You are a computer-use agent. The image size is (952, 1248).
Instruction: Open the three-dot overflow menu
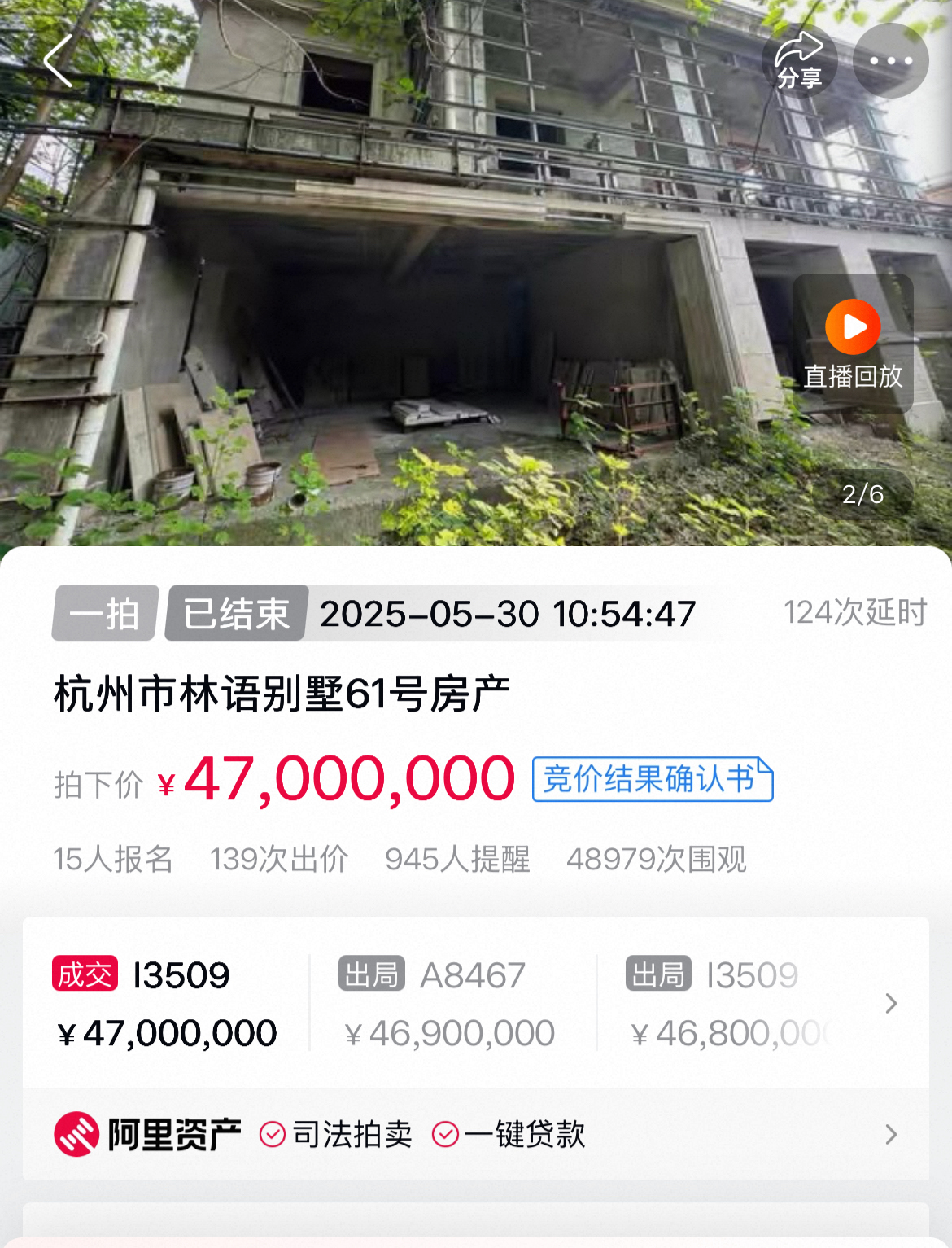click(x=890, y=61)
